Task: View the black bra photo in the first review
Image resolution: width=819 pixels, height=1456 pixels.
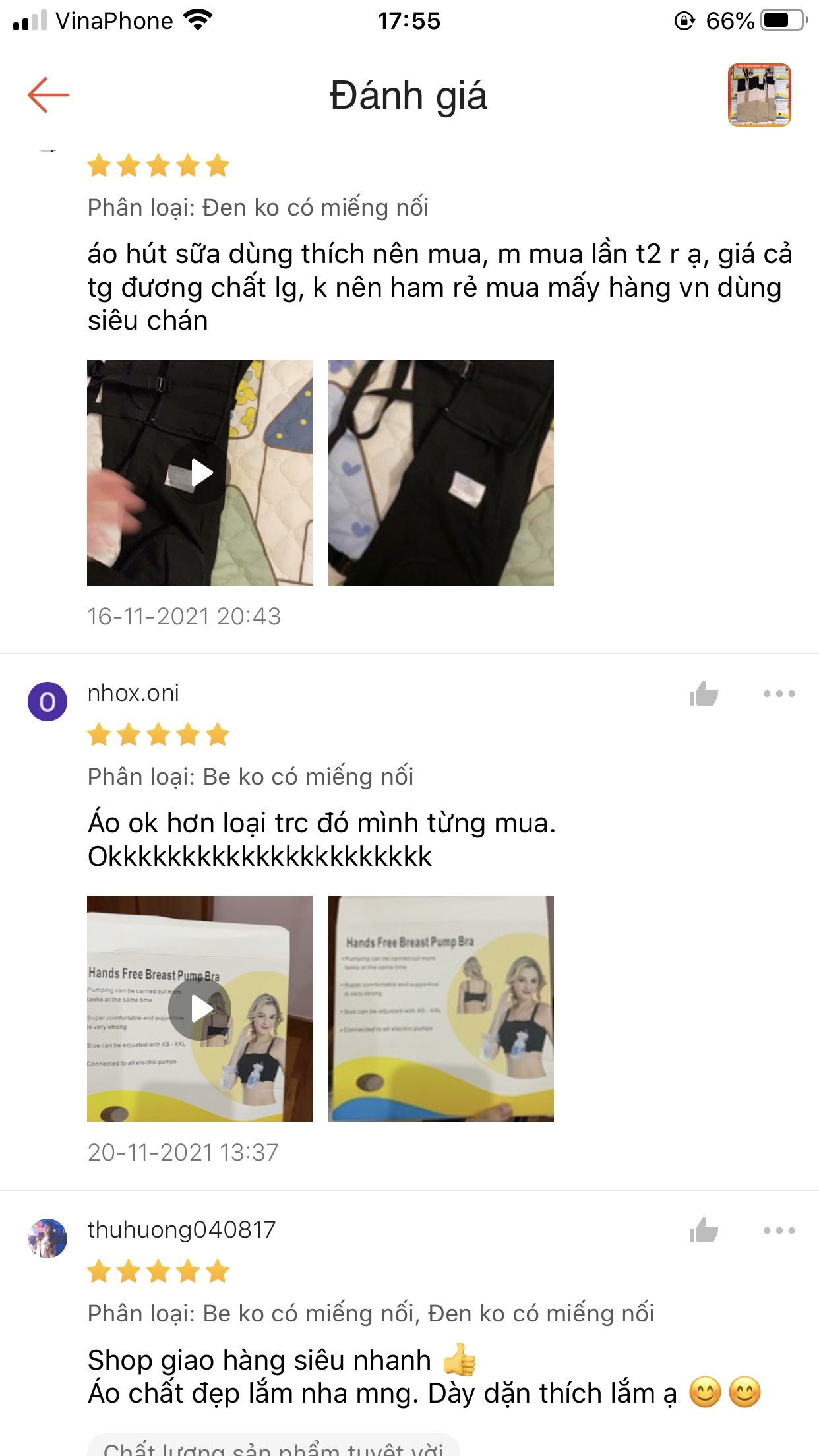Action: [x=440, y=473]
